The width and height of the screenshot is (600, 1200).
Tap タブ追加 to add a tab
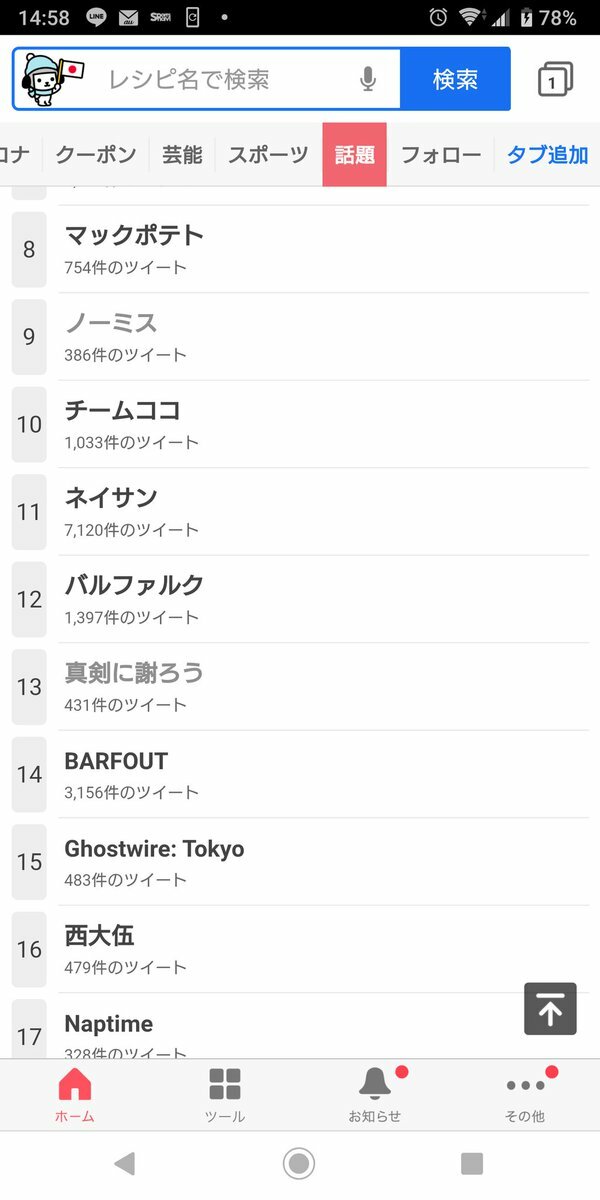point(547,155)
